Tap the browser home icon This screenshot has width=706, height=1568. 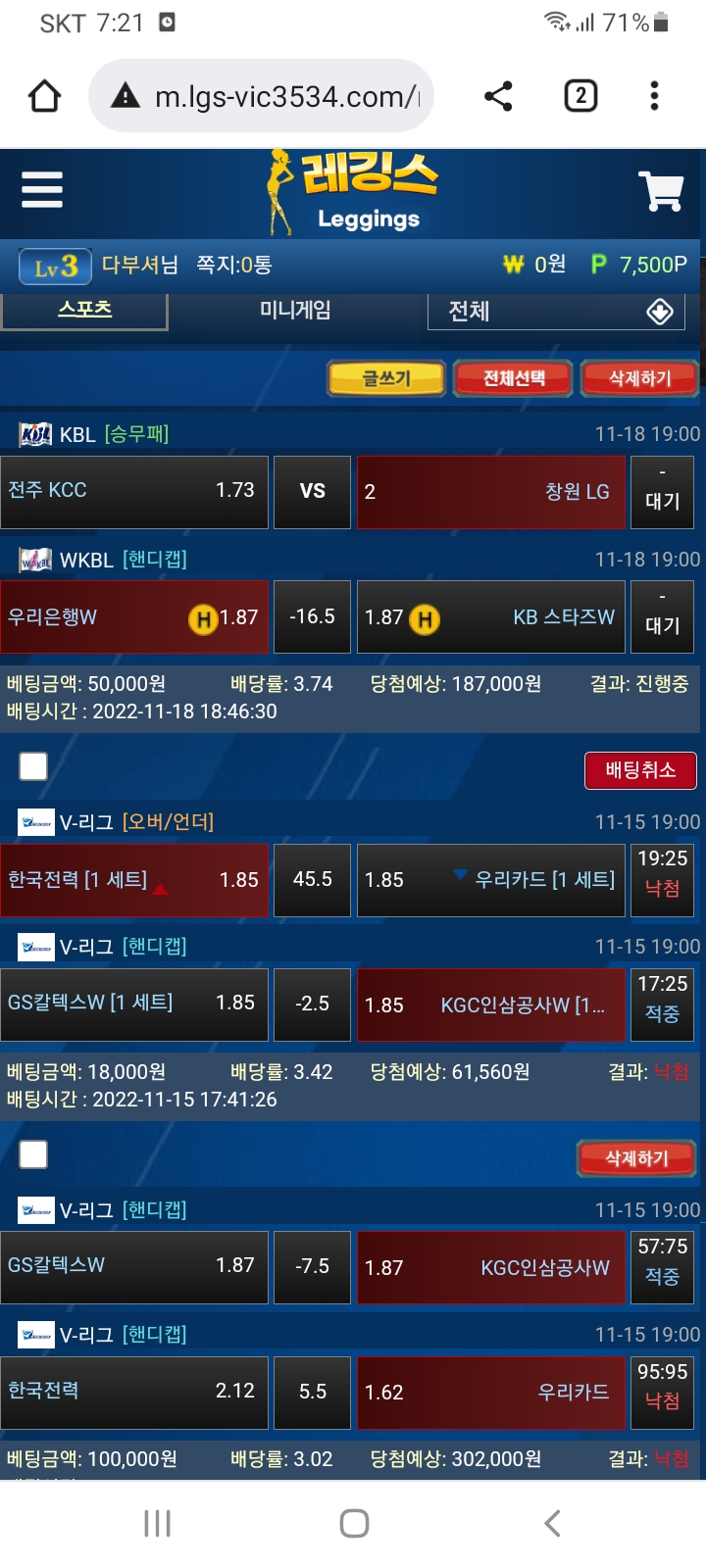pyautogui.click(x=45, y=96)
